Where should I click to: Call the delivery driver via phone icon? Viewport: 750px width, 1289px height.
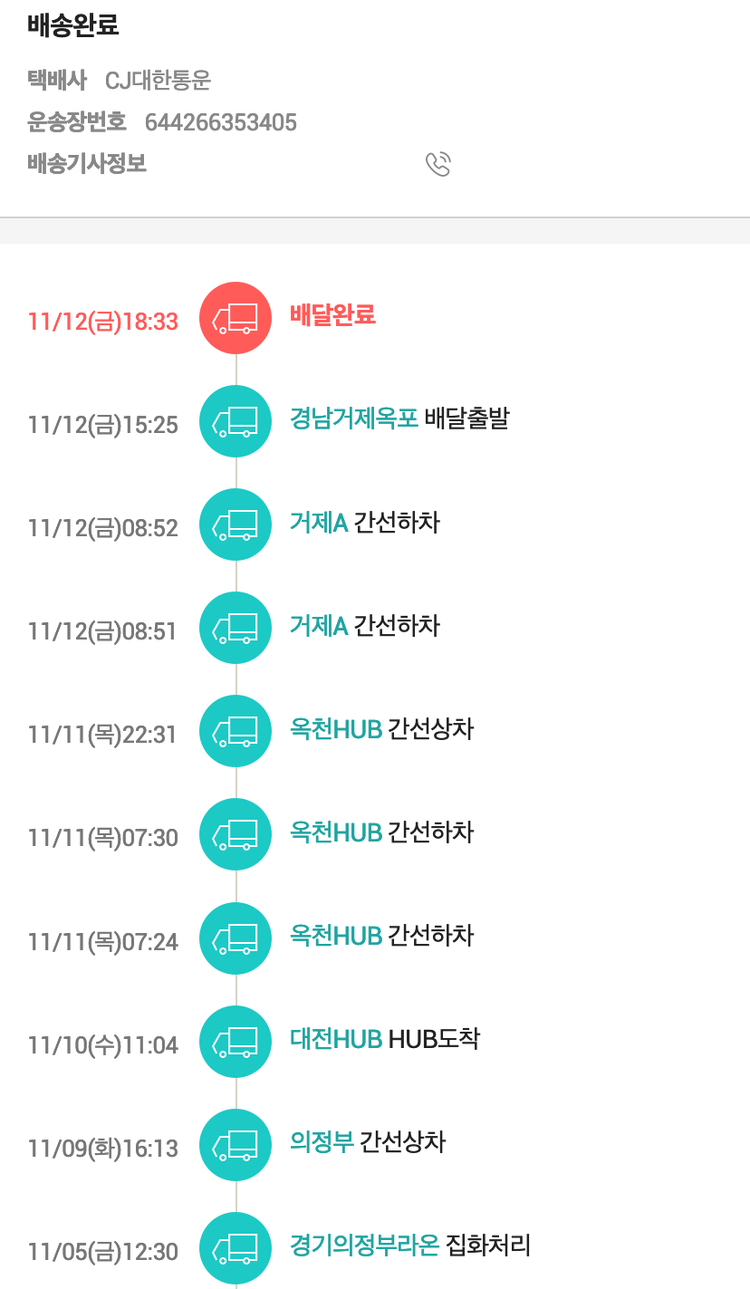point(438,165)
